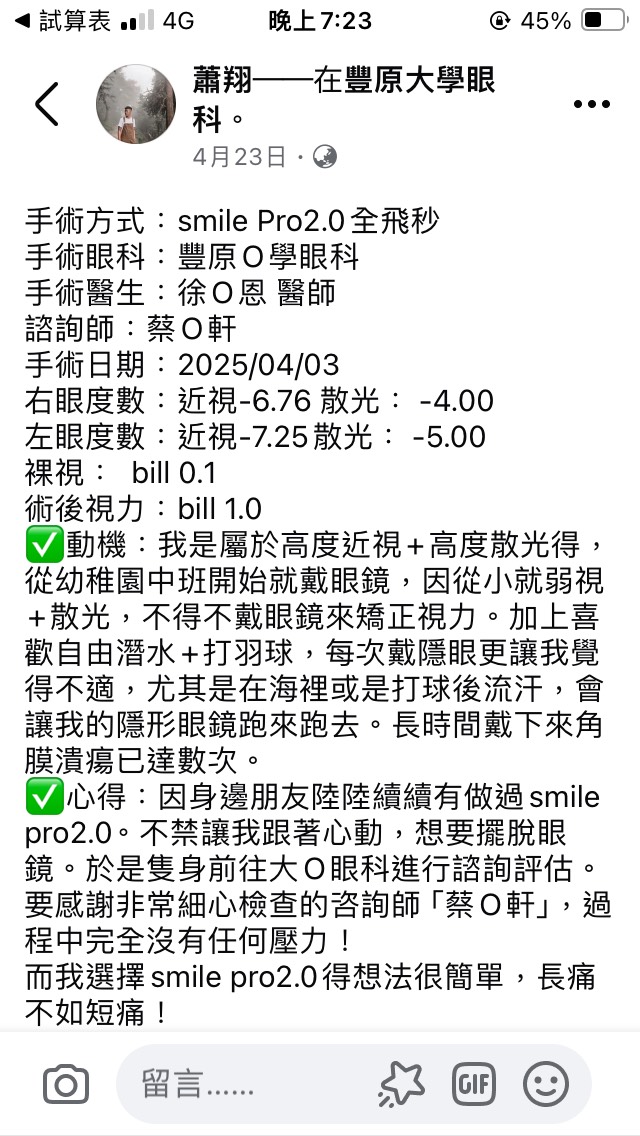Image resolution: width=640 pixels, height=1136 pixels.
Task: Open the sticker/avatar picker icon
Action: [x=402, y=1085]
